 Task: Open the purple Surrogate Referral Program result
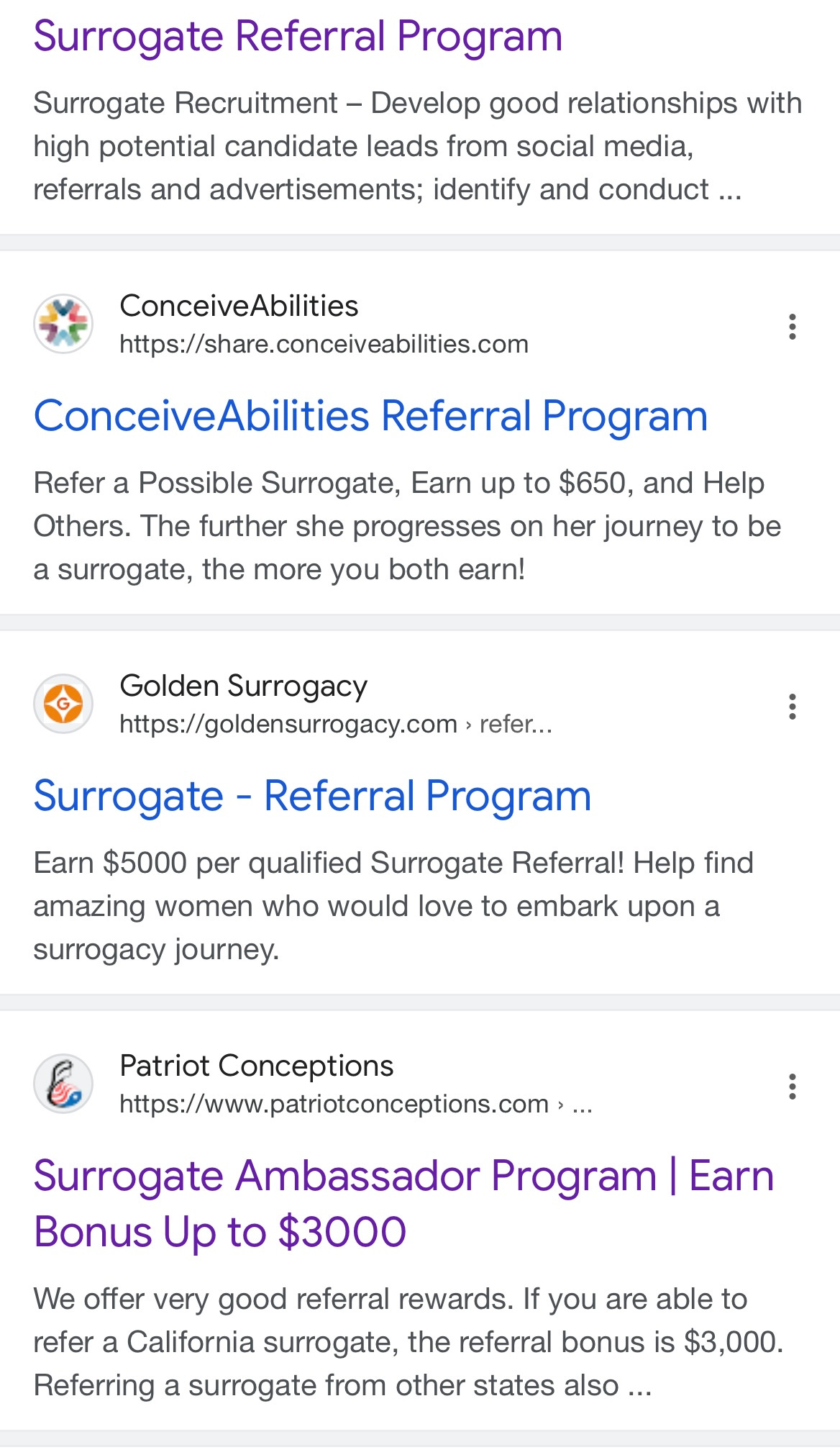[298, 36]
